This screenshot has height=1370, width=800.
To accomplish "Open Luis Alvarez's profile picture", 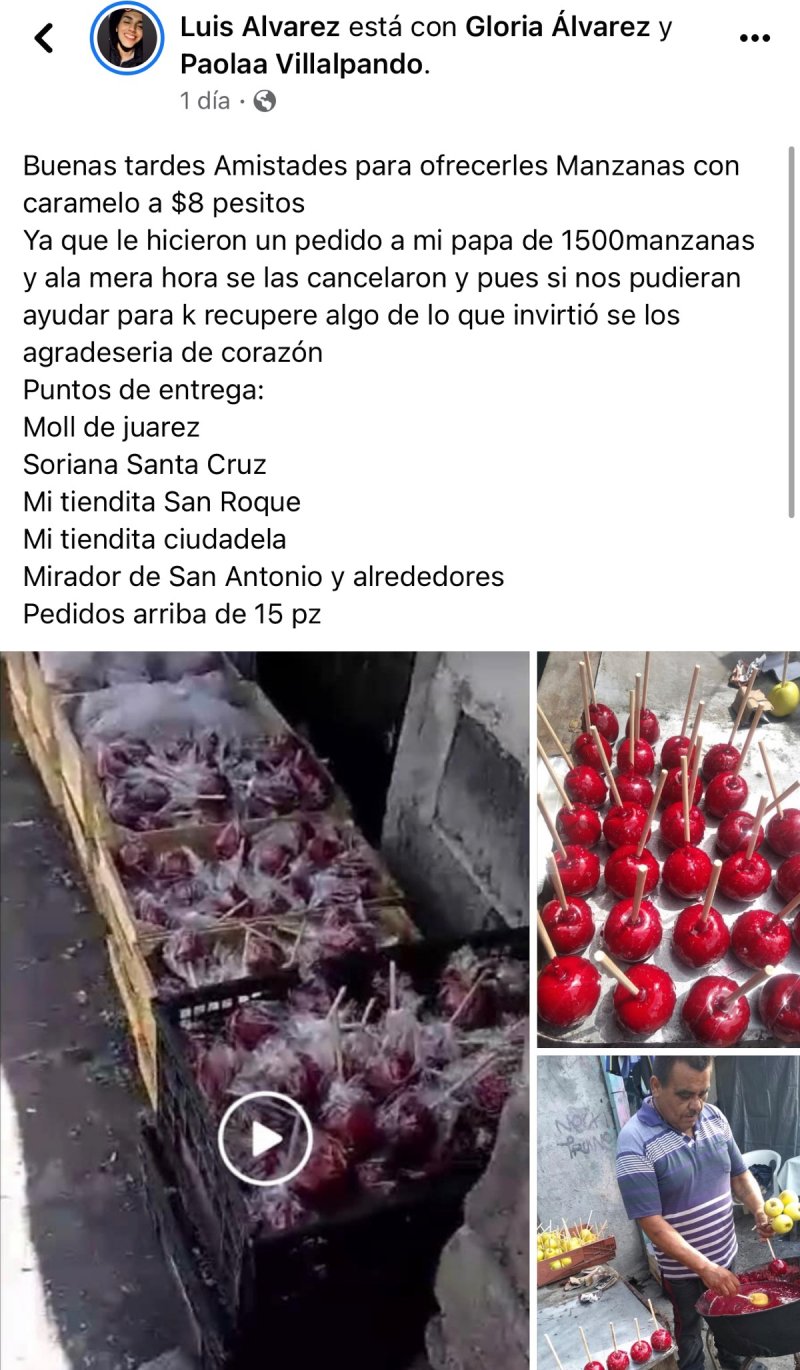I will tap(127, 39).
